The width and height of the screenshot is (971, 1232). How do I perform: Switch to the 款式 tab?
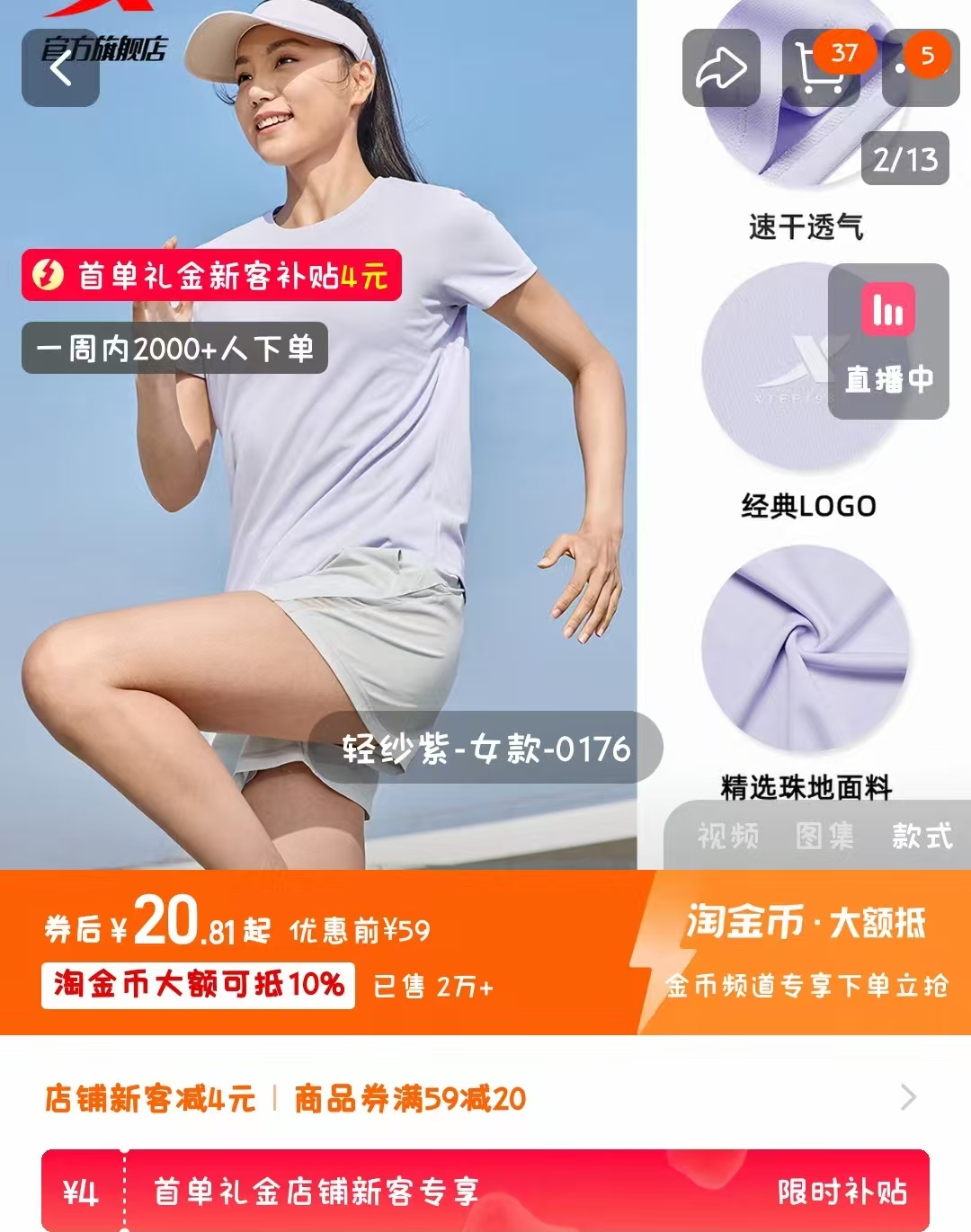tap(922, 837)
